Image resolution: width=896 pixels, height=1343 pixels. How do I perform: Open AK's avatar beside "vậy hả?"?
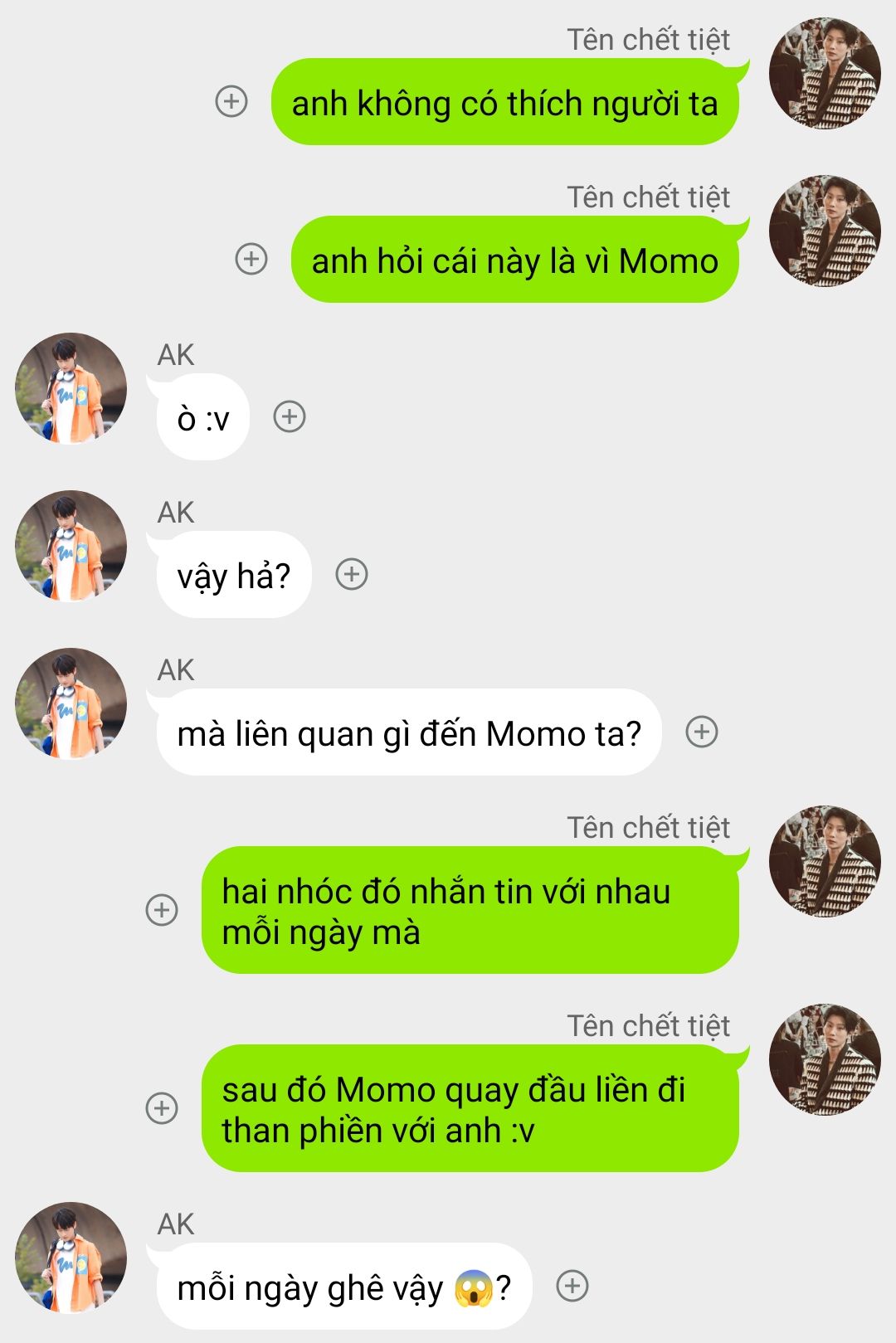click(x=71, y=546)
